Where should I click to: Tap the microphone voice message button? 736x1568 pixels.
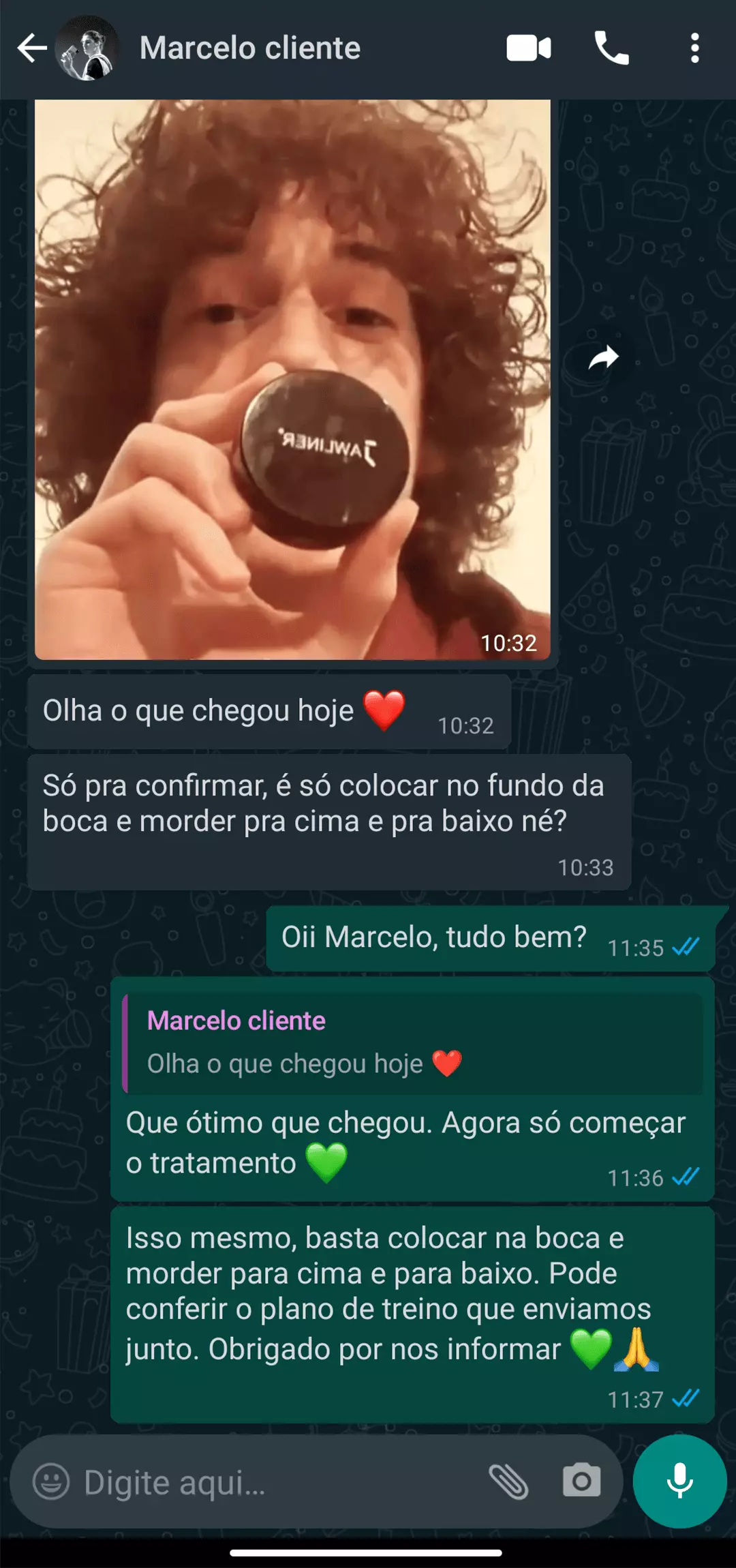click(679, 1481)
